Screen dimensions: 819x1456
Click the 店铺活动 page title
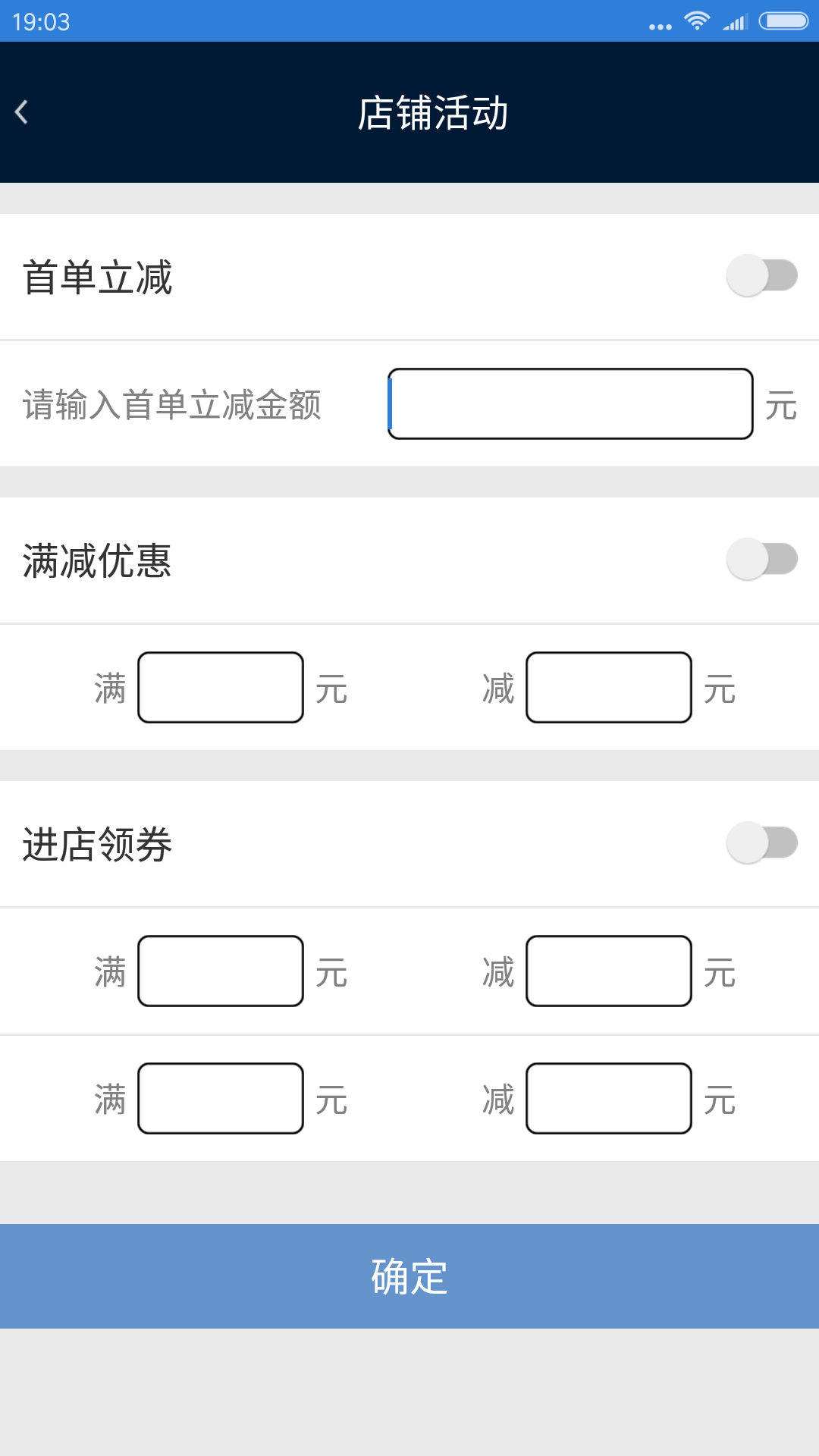pos(435,112)
